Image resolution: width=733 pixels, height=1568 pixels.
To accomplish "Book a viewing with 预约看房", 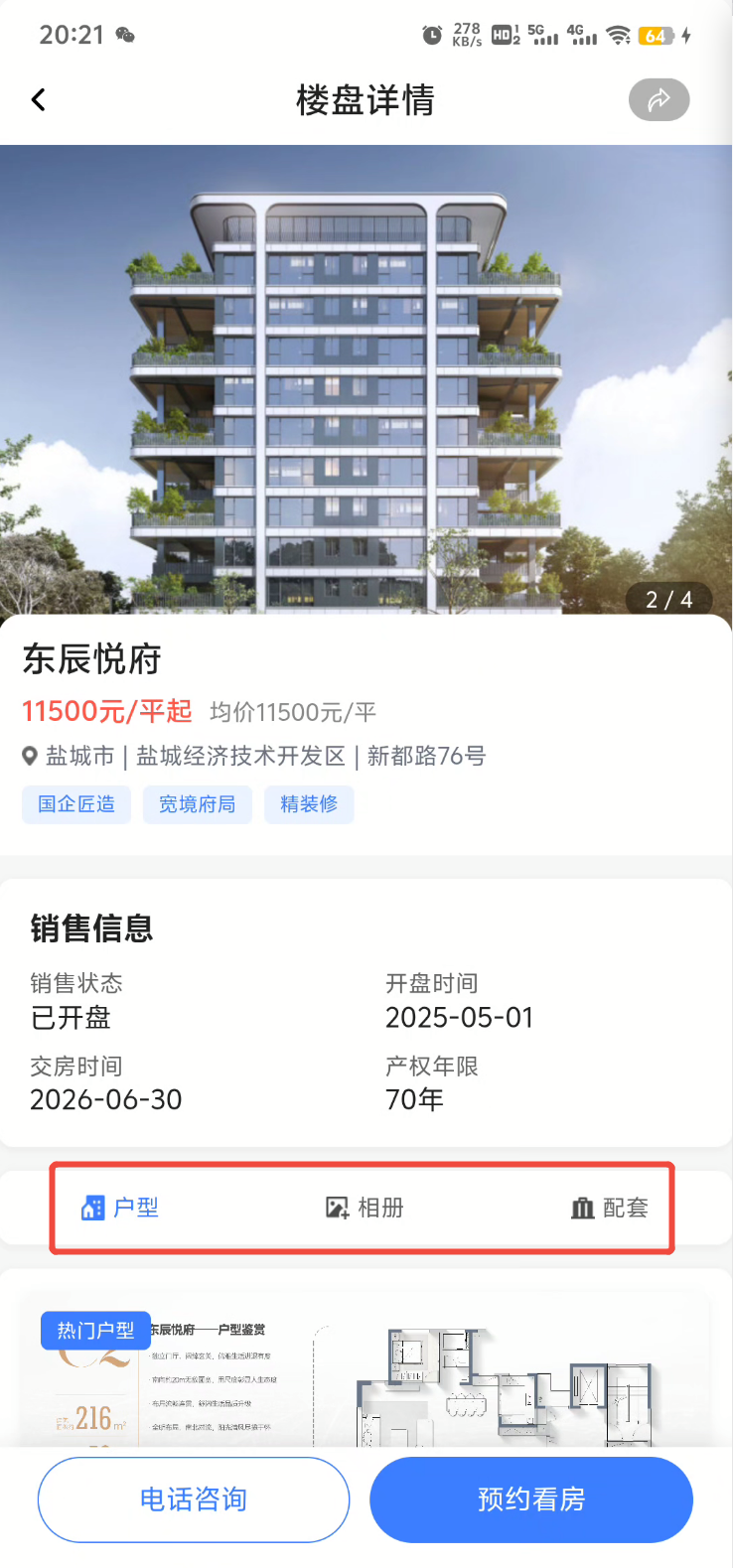I will pyautogui.click(x=531, y=1499).
